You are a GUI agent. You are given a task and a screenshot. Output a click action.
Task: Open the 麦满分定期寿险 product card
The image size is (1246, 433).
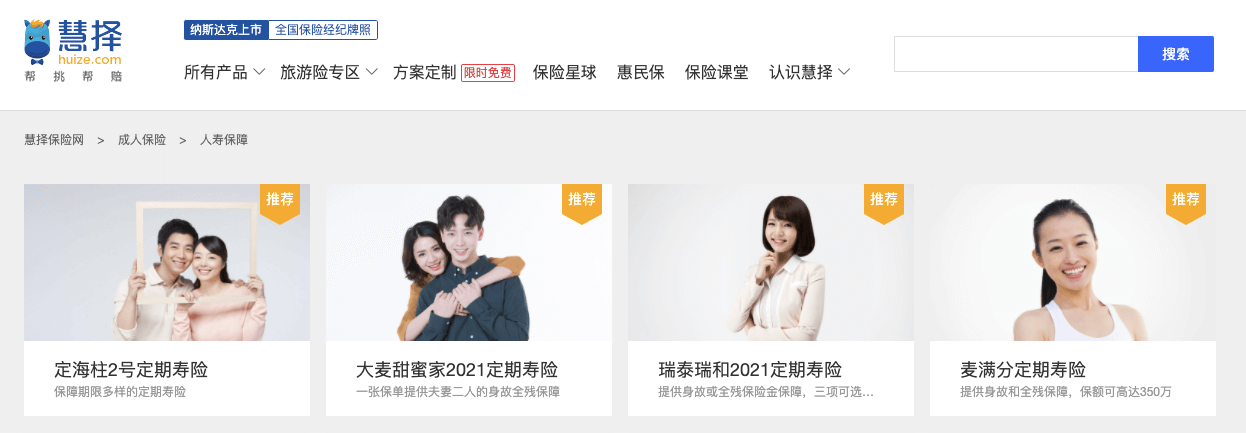1072,300
